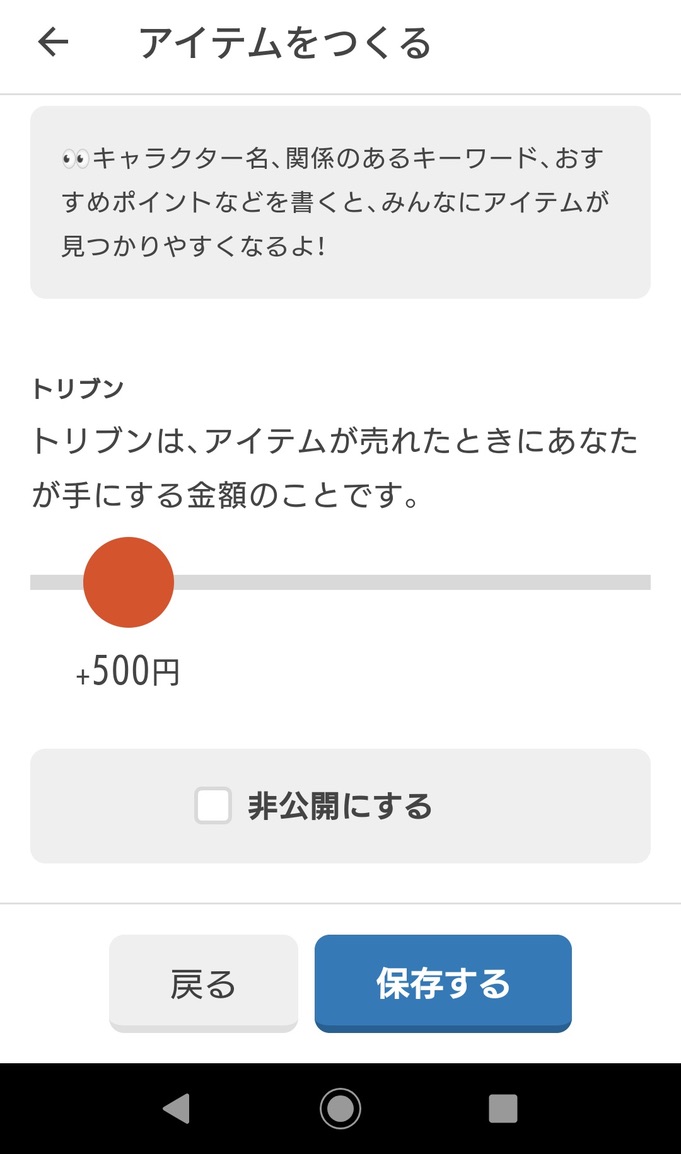Screen dimensions: 681x1154
Task: Check the 非公開にする checkbox
Action: (x=213, y=805)
